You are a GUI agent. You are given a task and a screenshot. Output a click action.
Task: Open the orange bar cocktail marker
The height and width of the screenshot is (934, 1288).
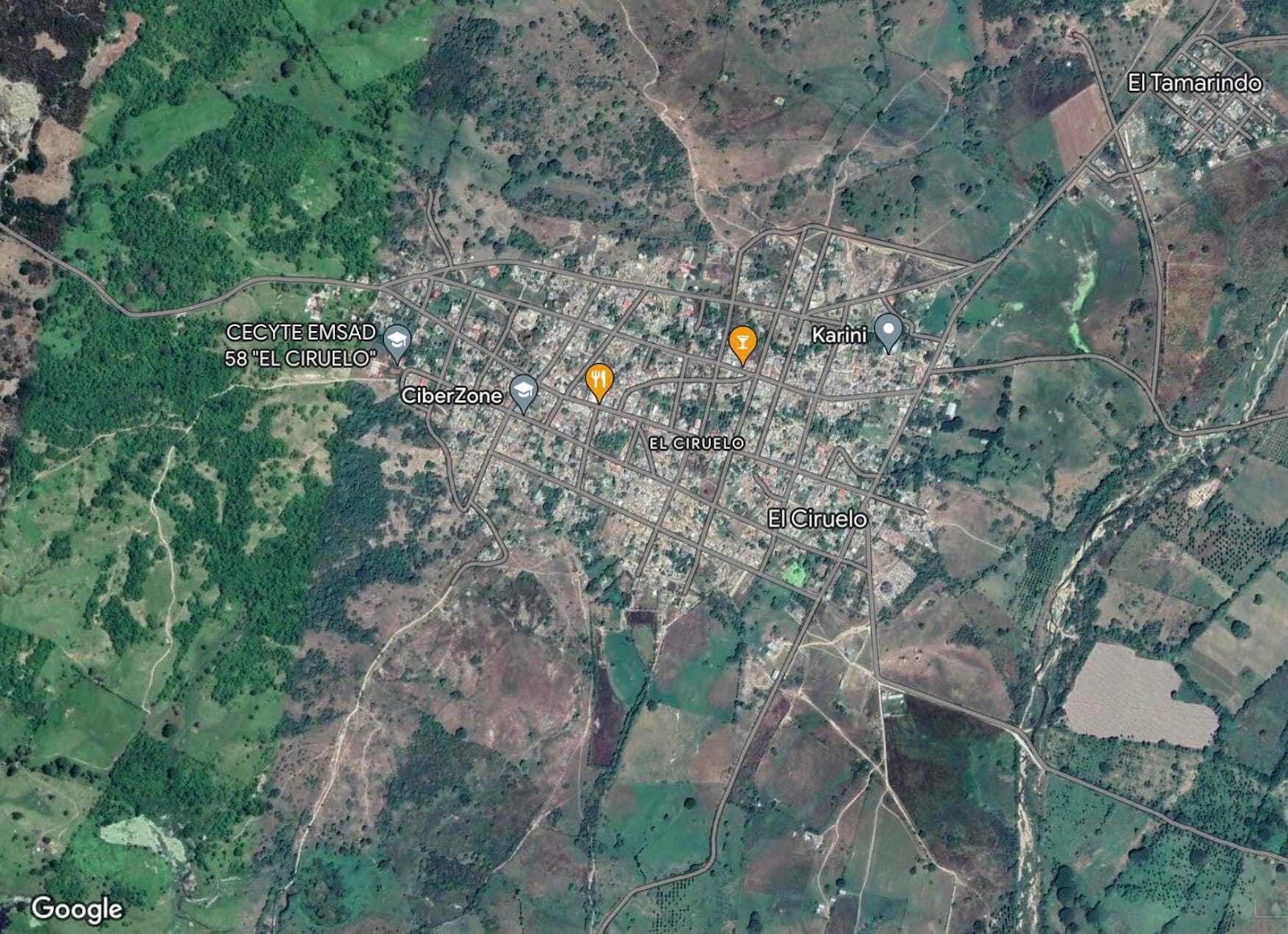click(x=741, y=342)
